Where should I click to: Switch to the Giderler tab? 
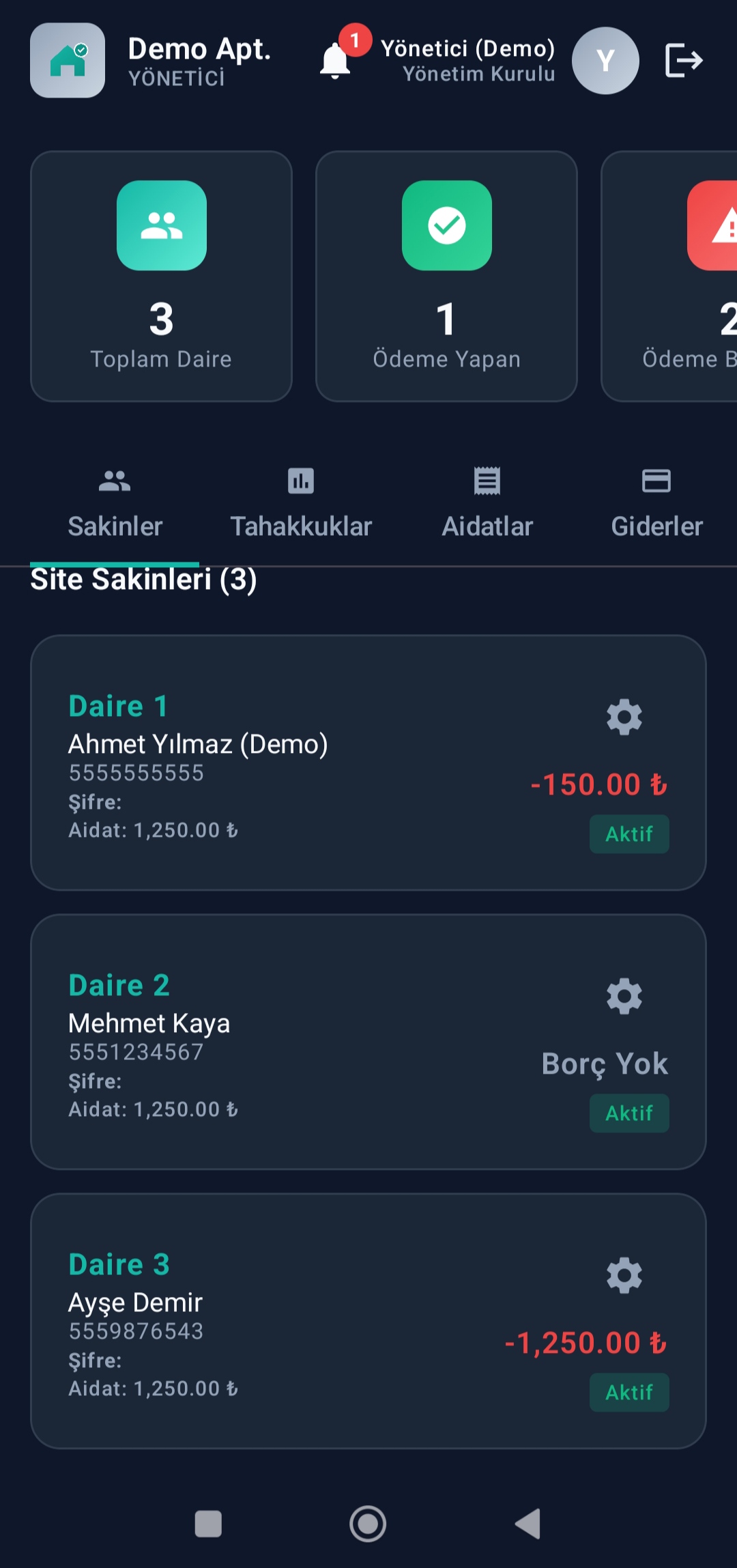click(x=656, y=525)
